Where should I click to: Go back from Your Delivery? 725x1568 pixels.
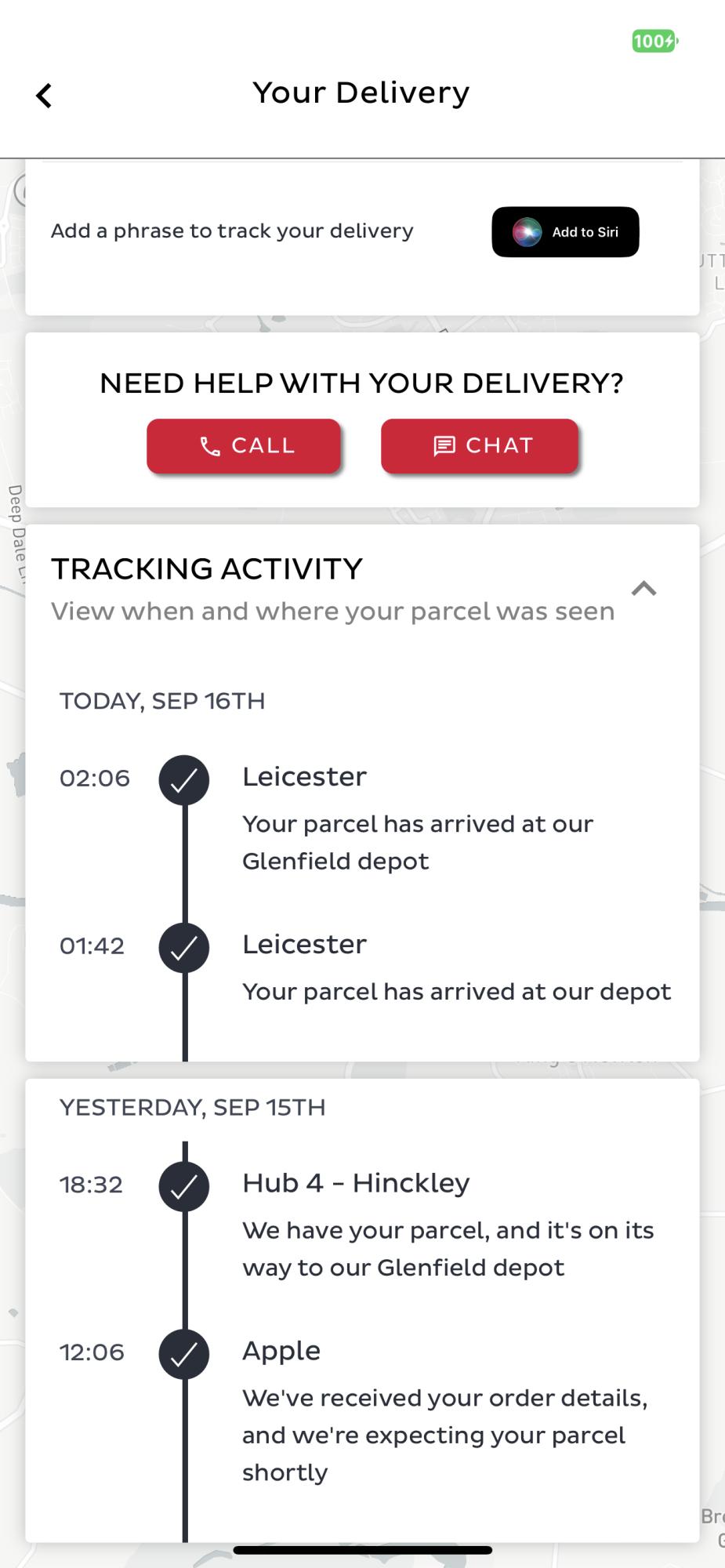[x=45, y=96]
